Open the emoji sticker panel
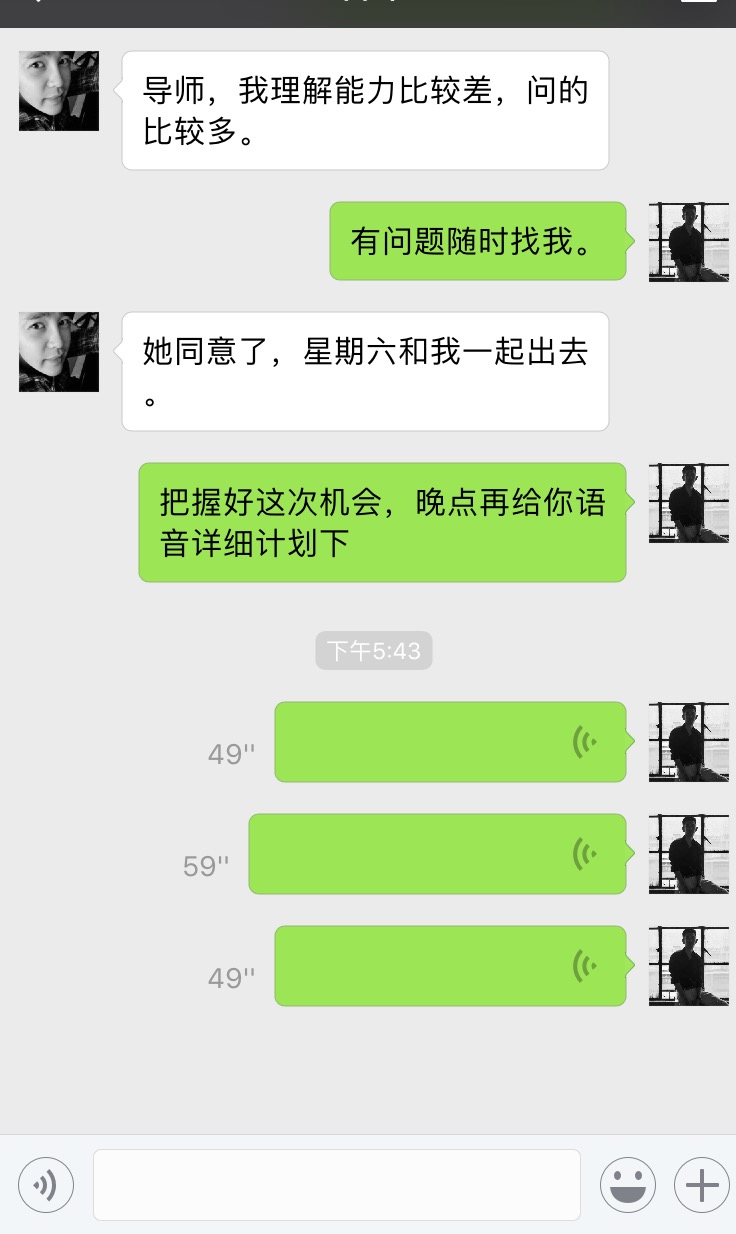The width and height of the screenshot is (736, 1234). pyautogui.click(x=627, y=1186)
